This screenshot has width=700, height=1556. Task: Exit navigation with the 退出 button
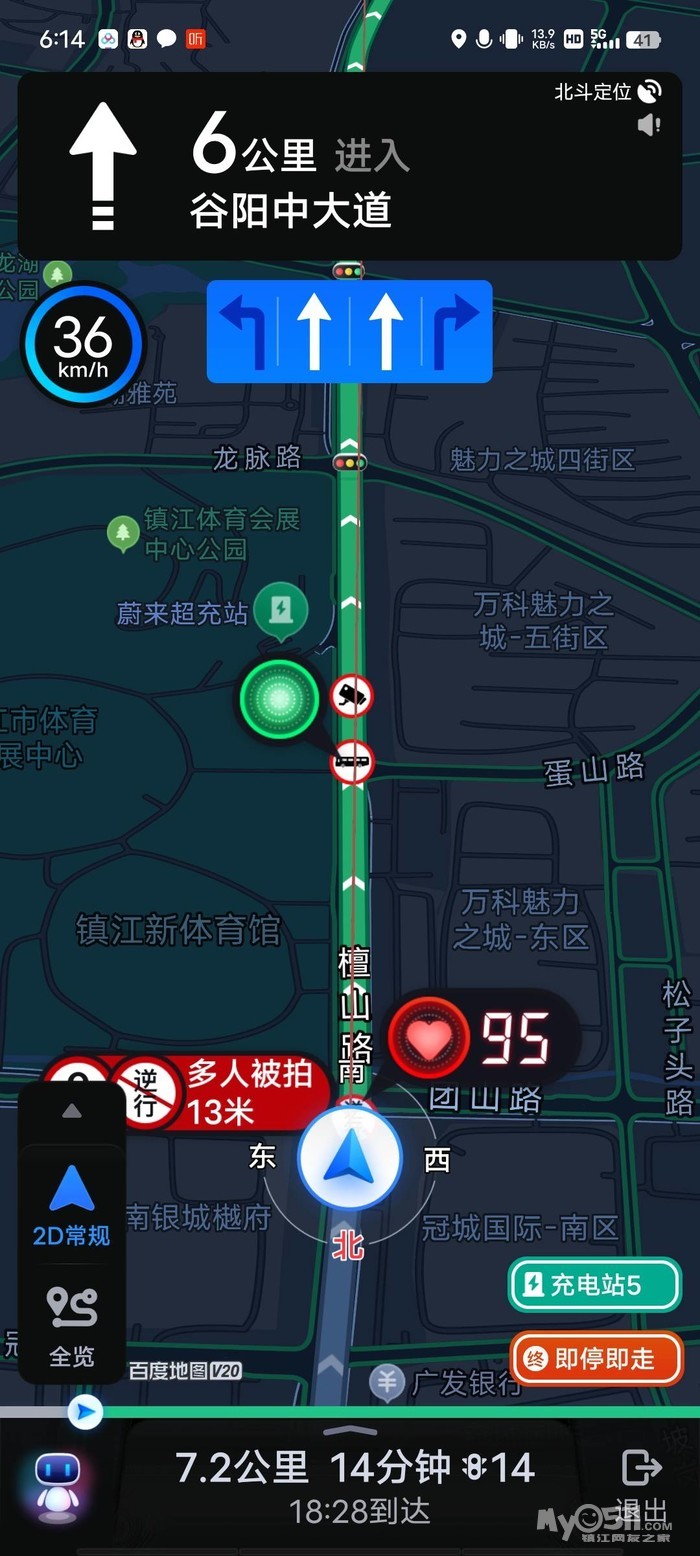(x=642, y=1482)
